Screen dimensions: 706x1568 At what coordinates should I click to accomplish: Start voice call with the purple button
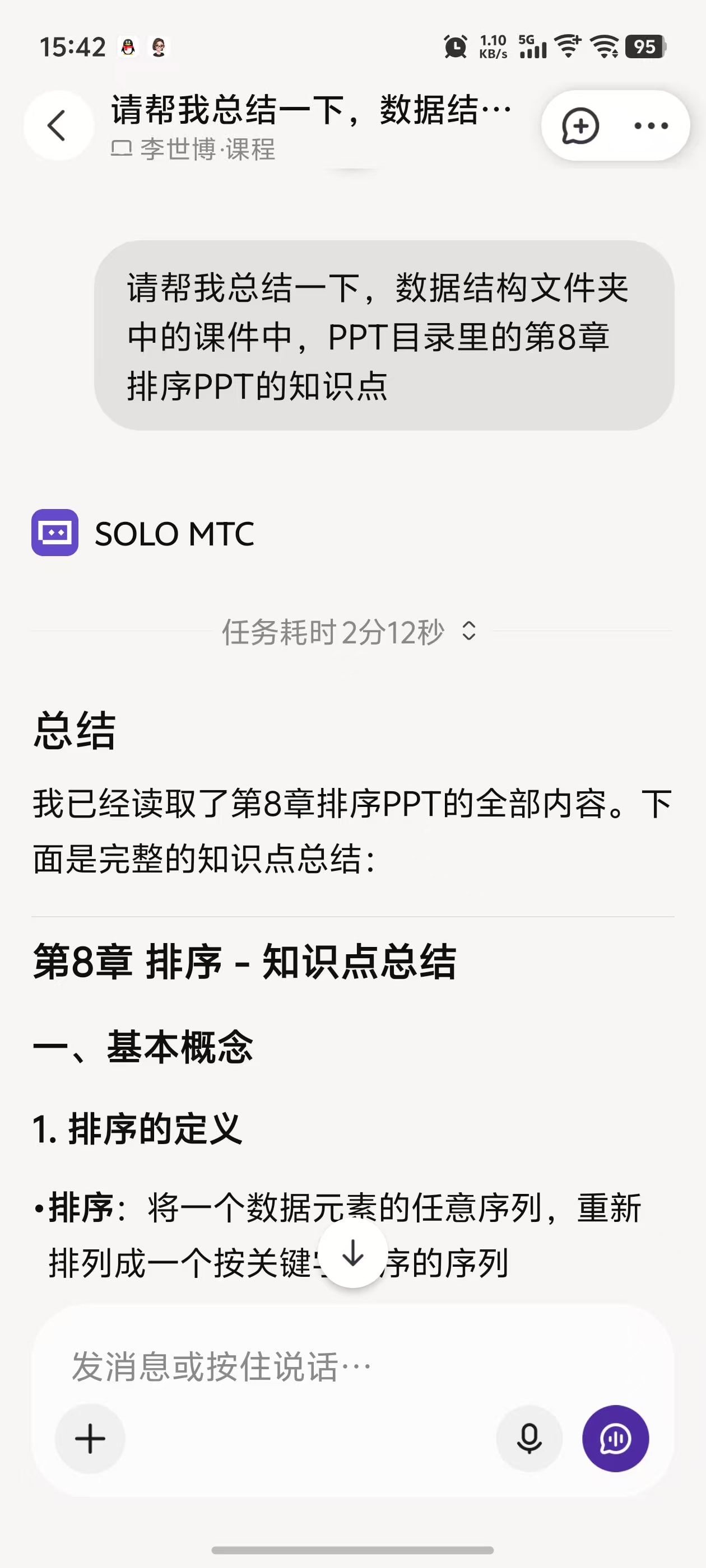tap(616, 1438)
